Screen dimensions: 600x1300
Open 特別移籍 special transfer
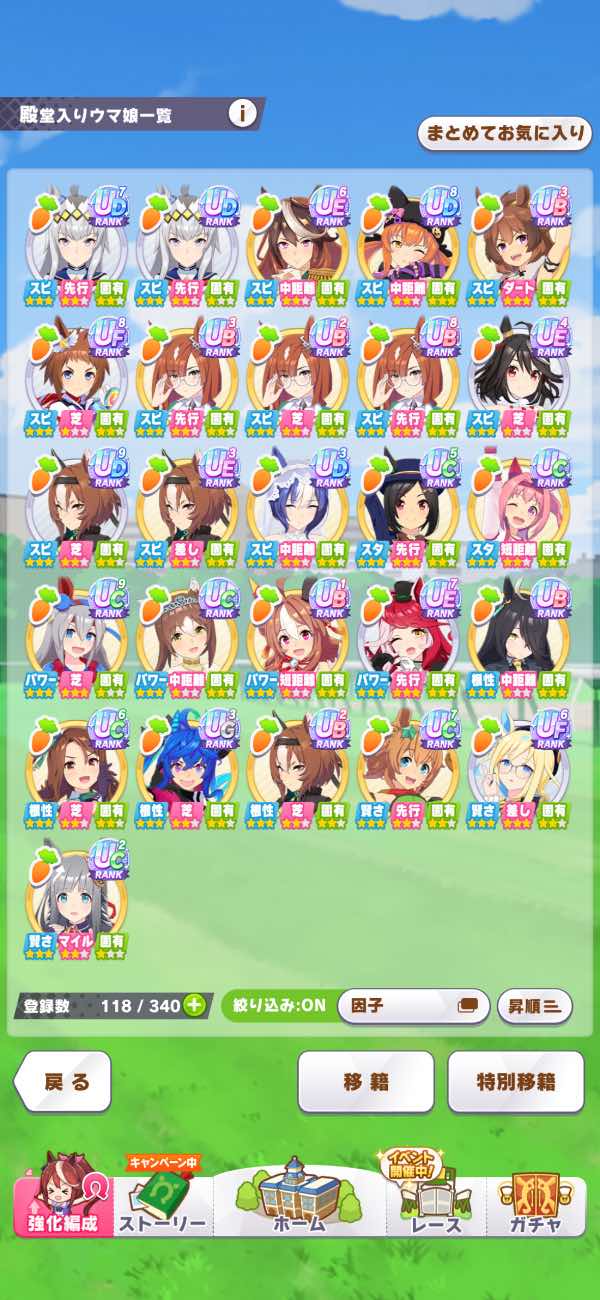(515, 1081)
